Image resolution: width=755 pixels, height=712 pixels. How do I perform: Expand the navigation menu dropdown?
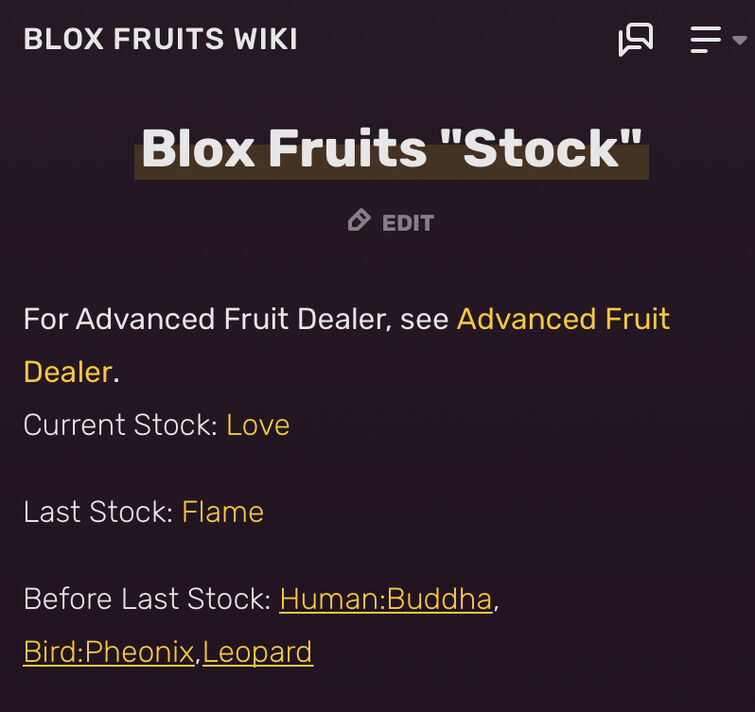pyautogui.click(x=718, y=40)
